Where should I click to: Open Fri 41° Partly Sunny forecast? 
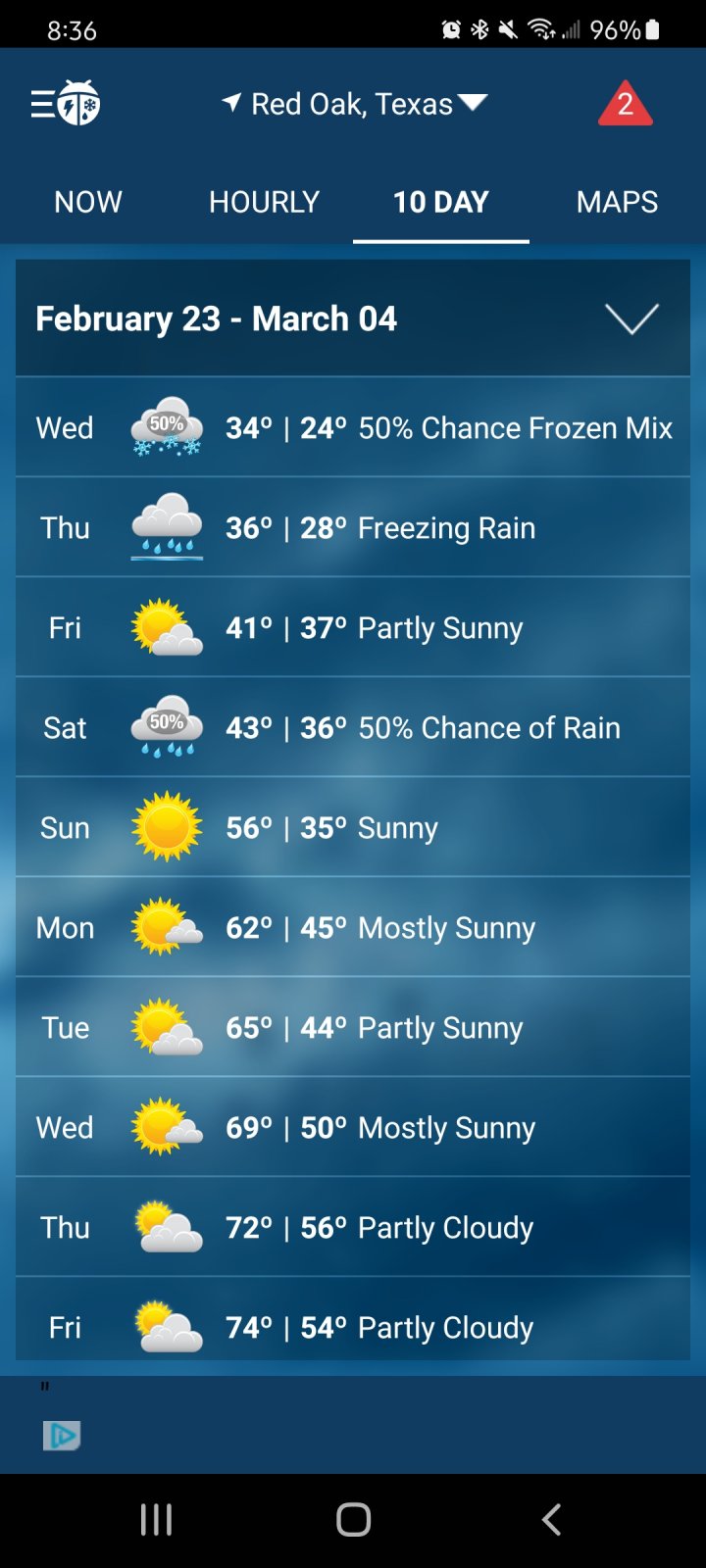tap(353, 627)
